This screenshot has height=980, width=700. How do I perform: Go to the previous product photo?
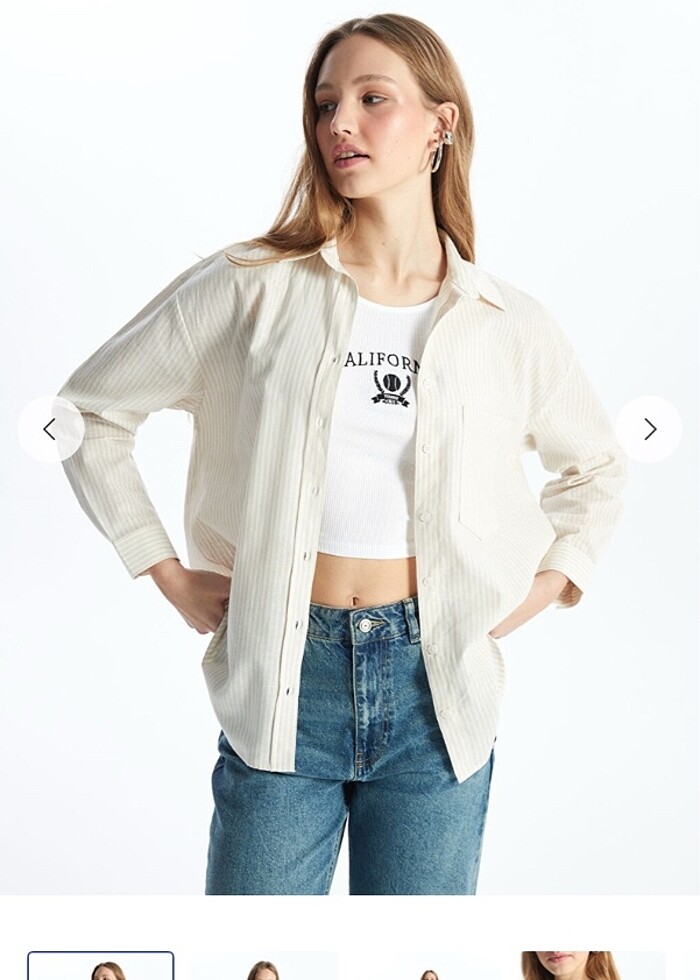[50, 430]
